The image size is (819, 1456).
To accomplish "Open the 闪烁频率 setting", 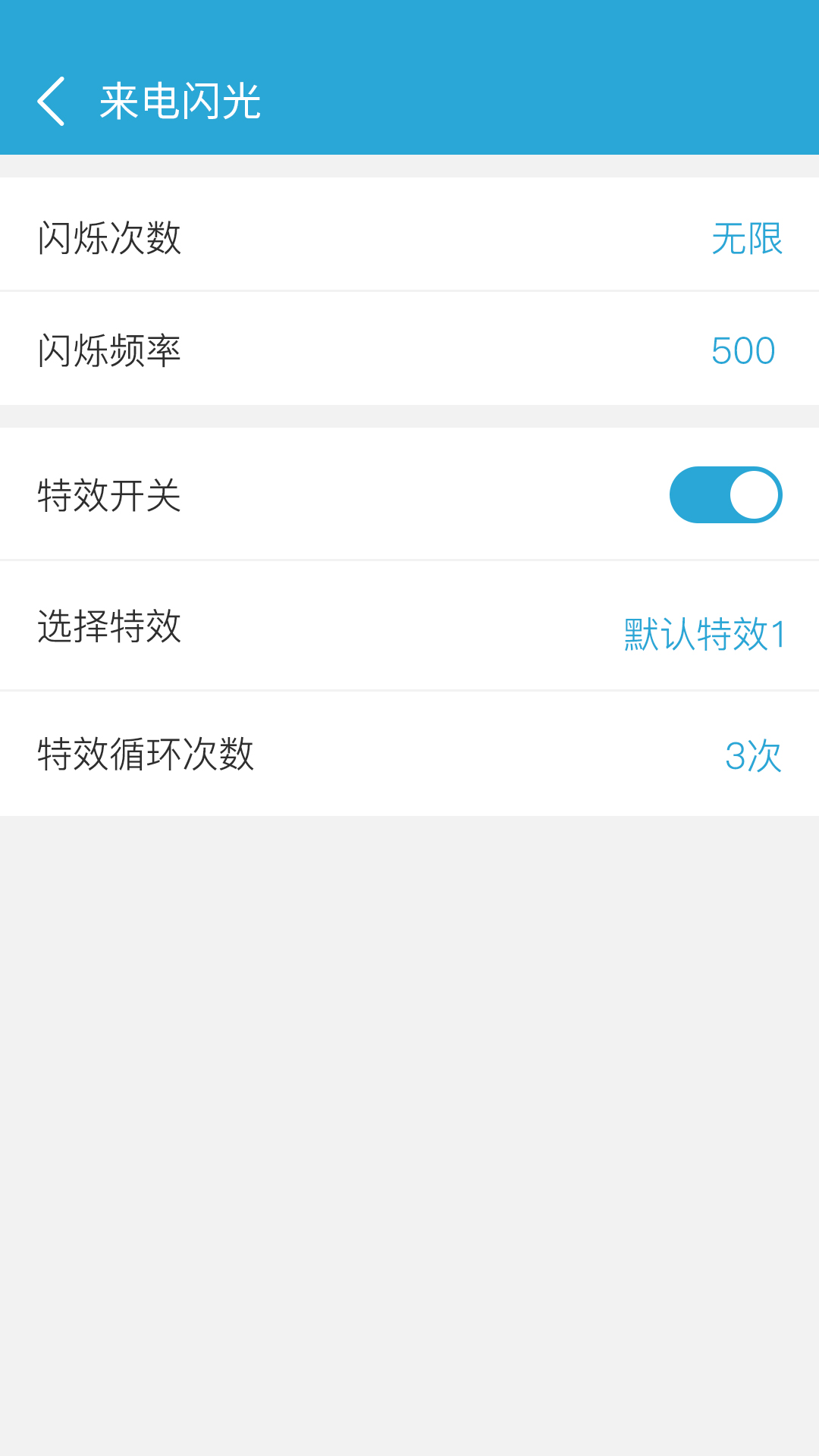I will click(x=409, y=349).
